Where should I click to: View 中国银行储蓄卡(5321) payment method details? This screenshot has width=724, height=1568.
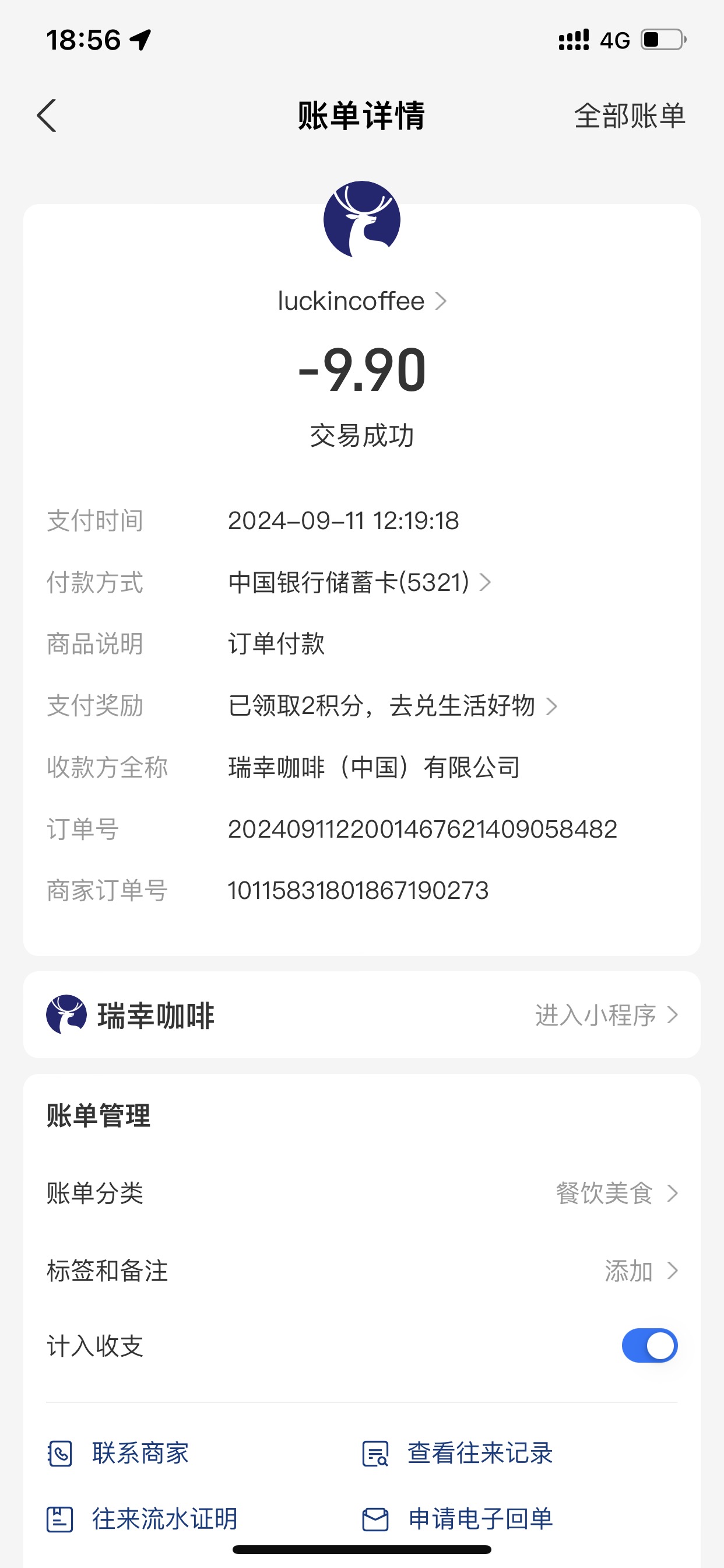pyautogui.click(x=360, y=583)
